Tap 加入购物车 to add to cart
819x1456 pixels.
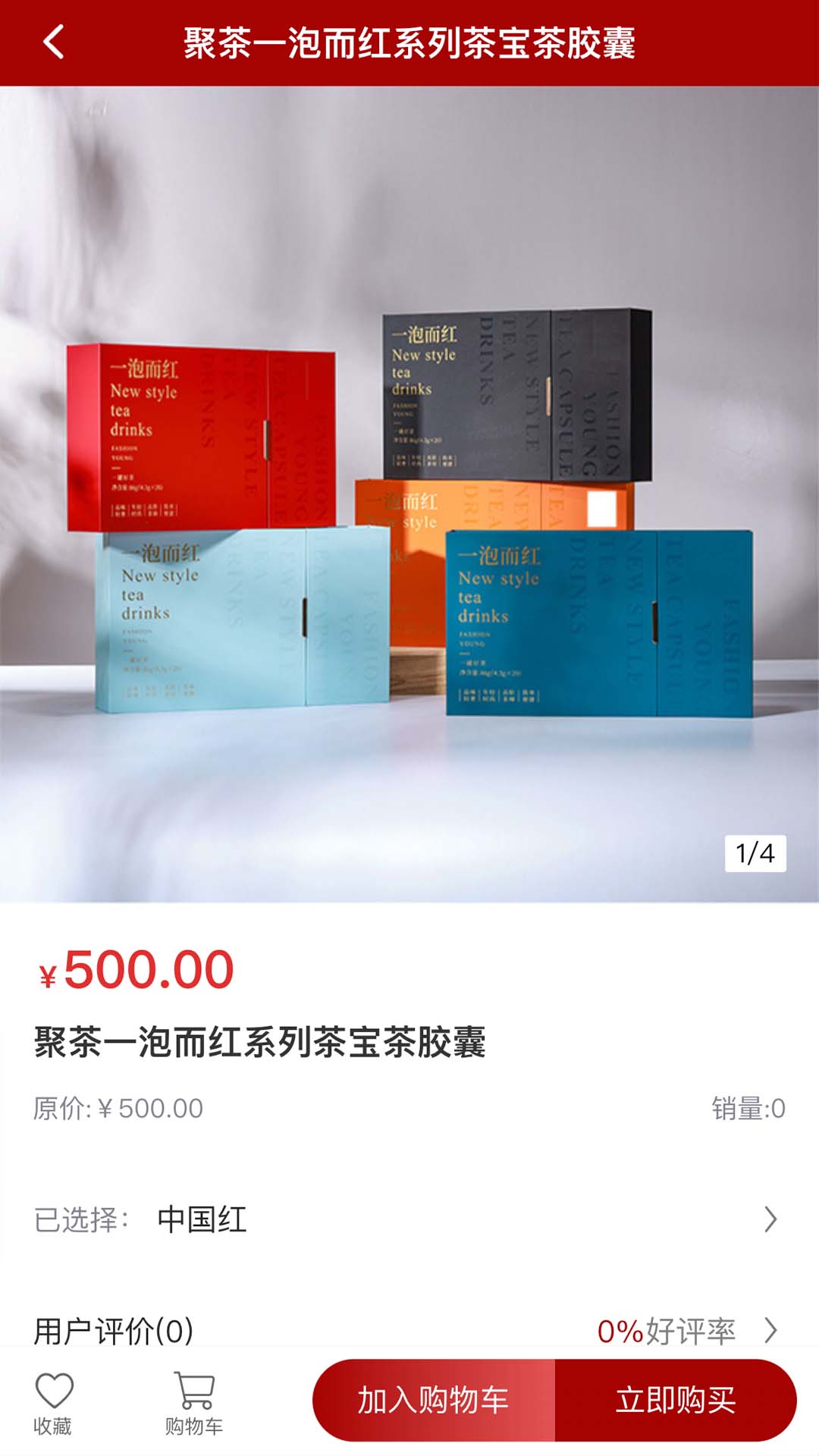[x=434, y=1400]
